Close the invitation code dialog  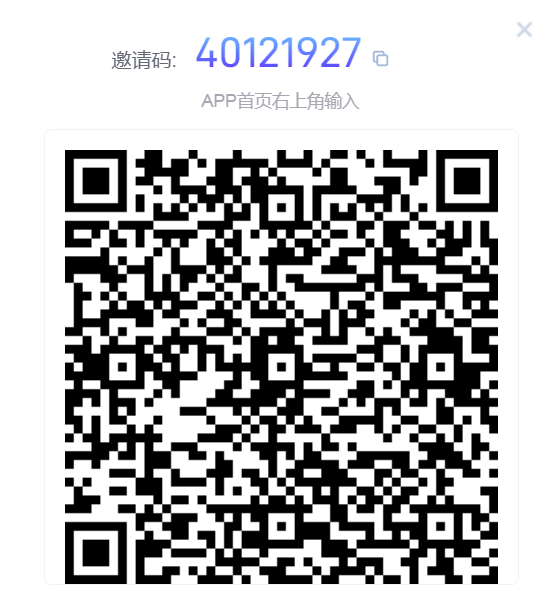tap(524, 29)
